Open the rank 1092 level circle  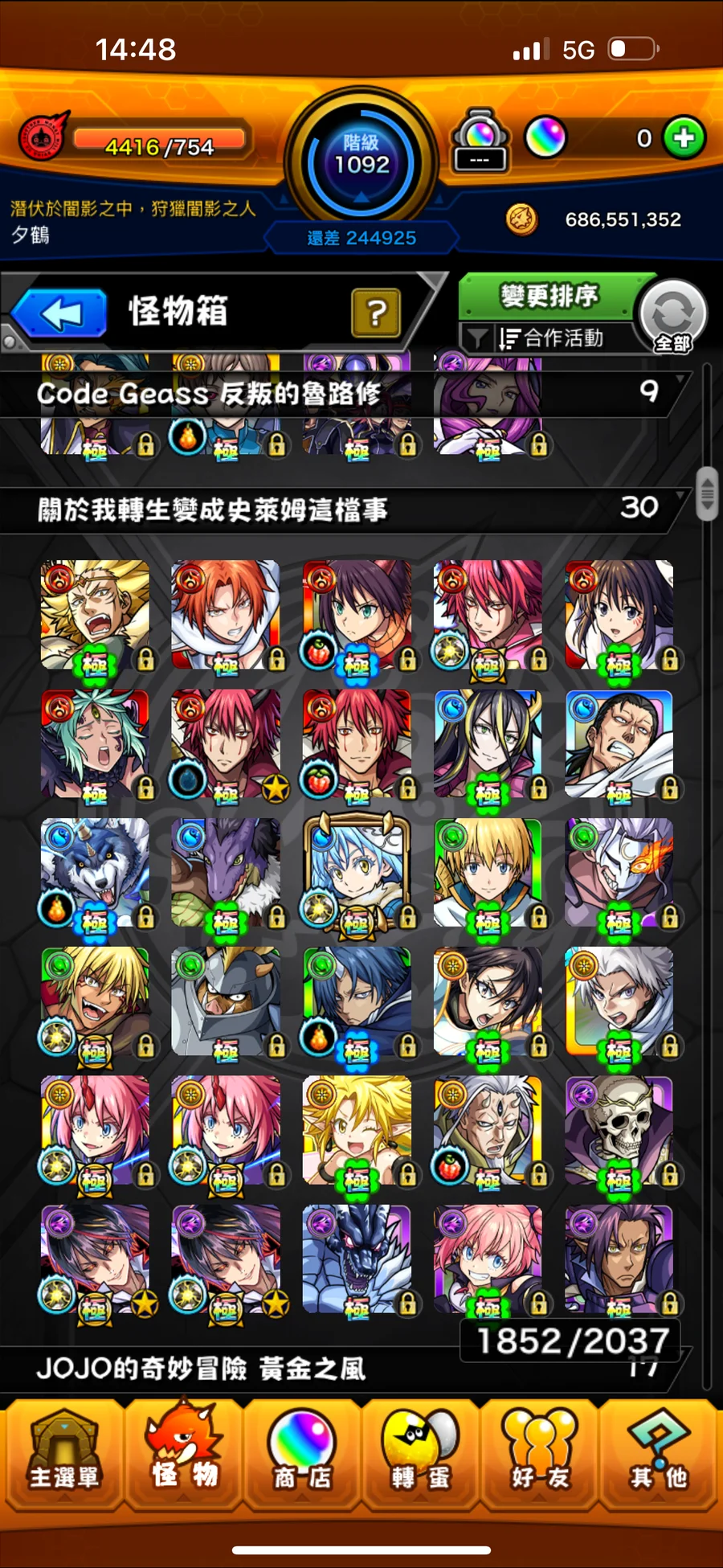pyautogui.click(x=361, y=162)
